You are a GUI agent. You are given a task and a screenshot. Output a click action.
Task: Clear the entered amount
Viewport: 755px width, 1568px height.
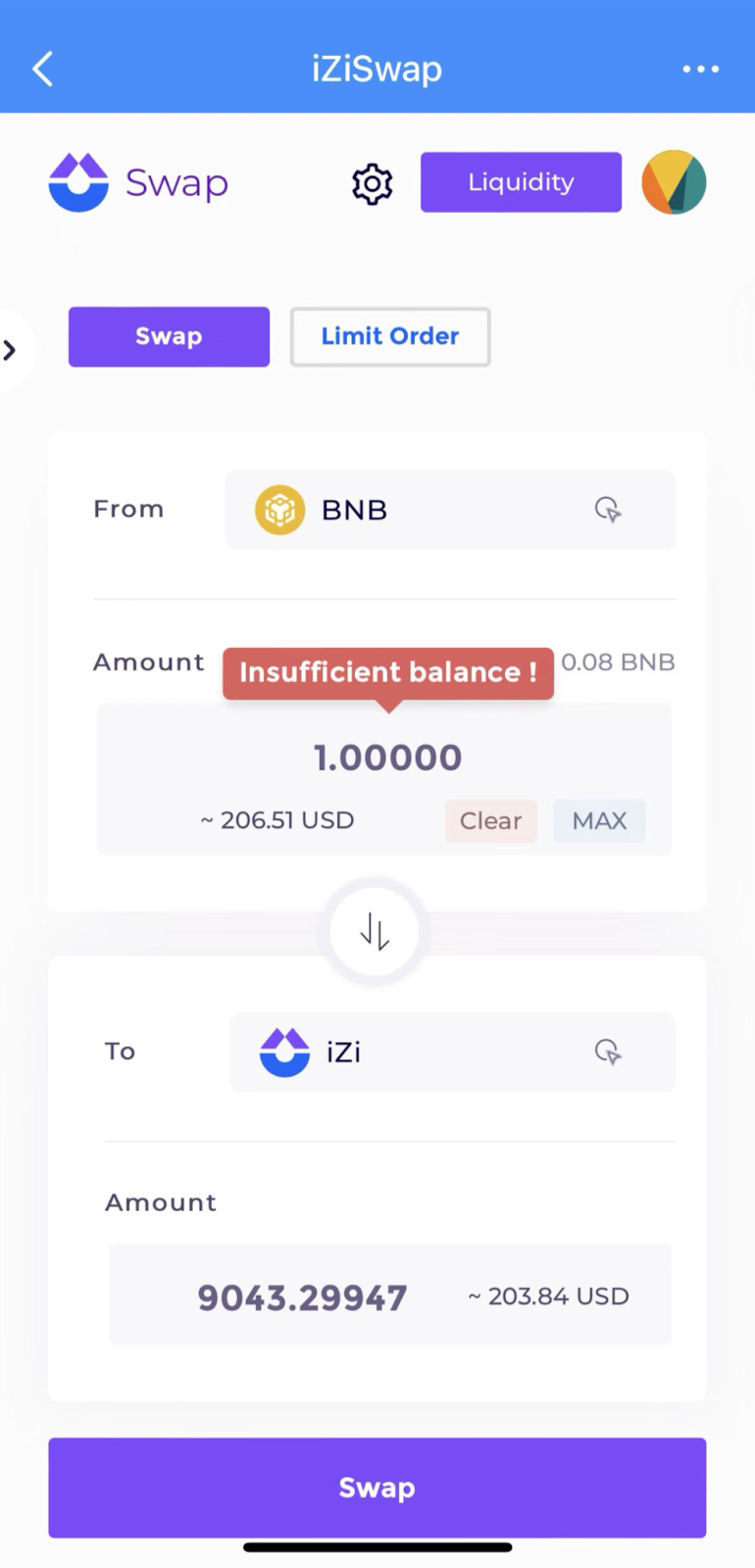[490, 820]
